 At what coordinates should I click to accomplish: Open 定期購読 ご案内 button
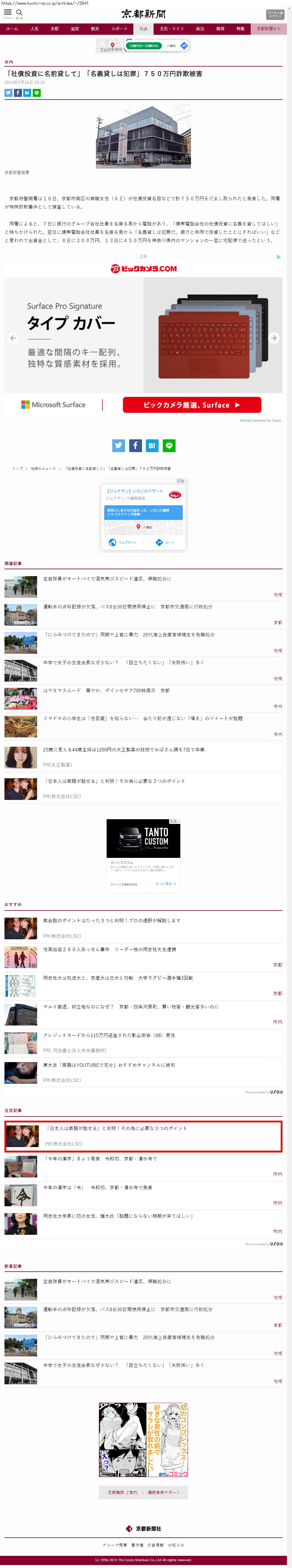[122, 1492]
